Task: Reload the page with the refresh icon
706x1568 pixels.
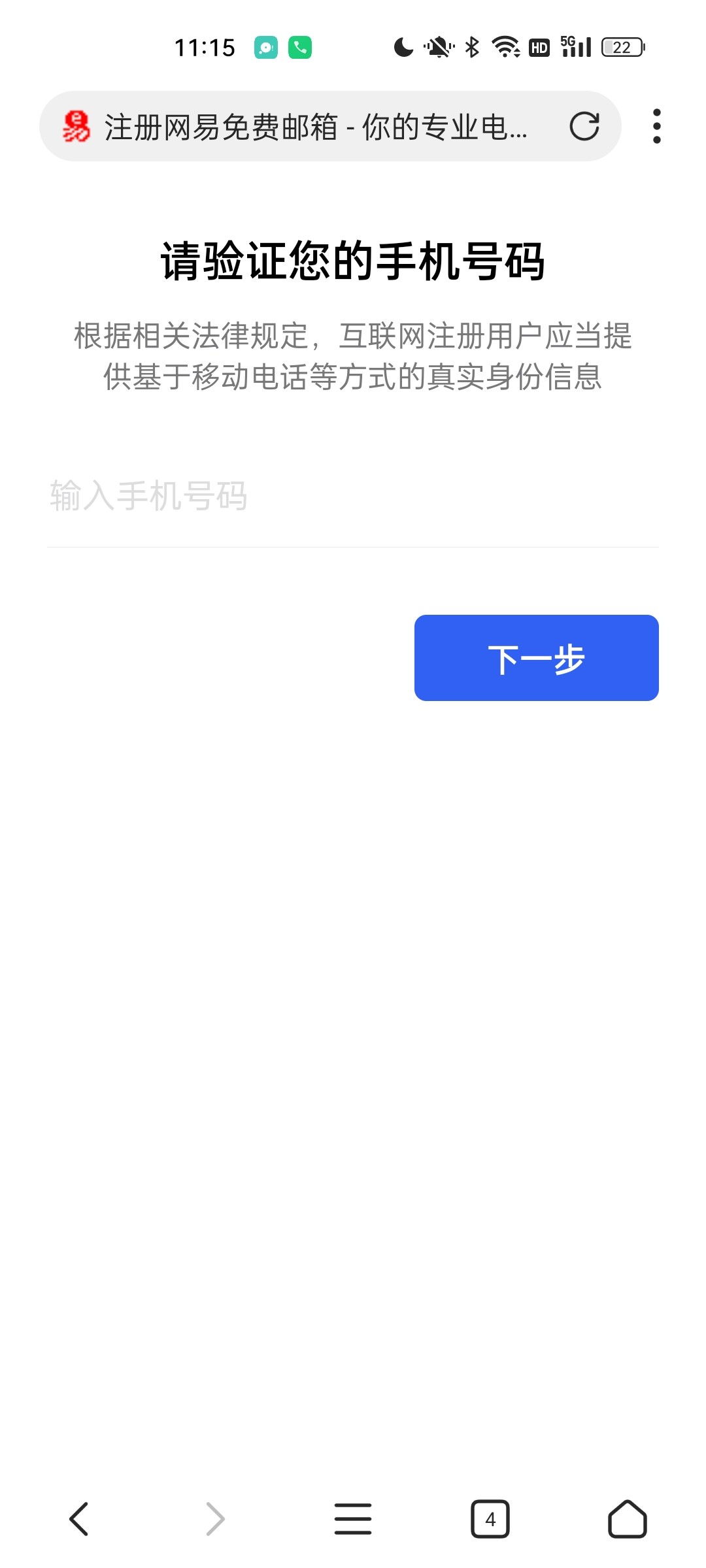Action: 584,126
